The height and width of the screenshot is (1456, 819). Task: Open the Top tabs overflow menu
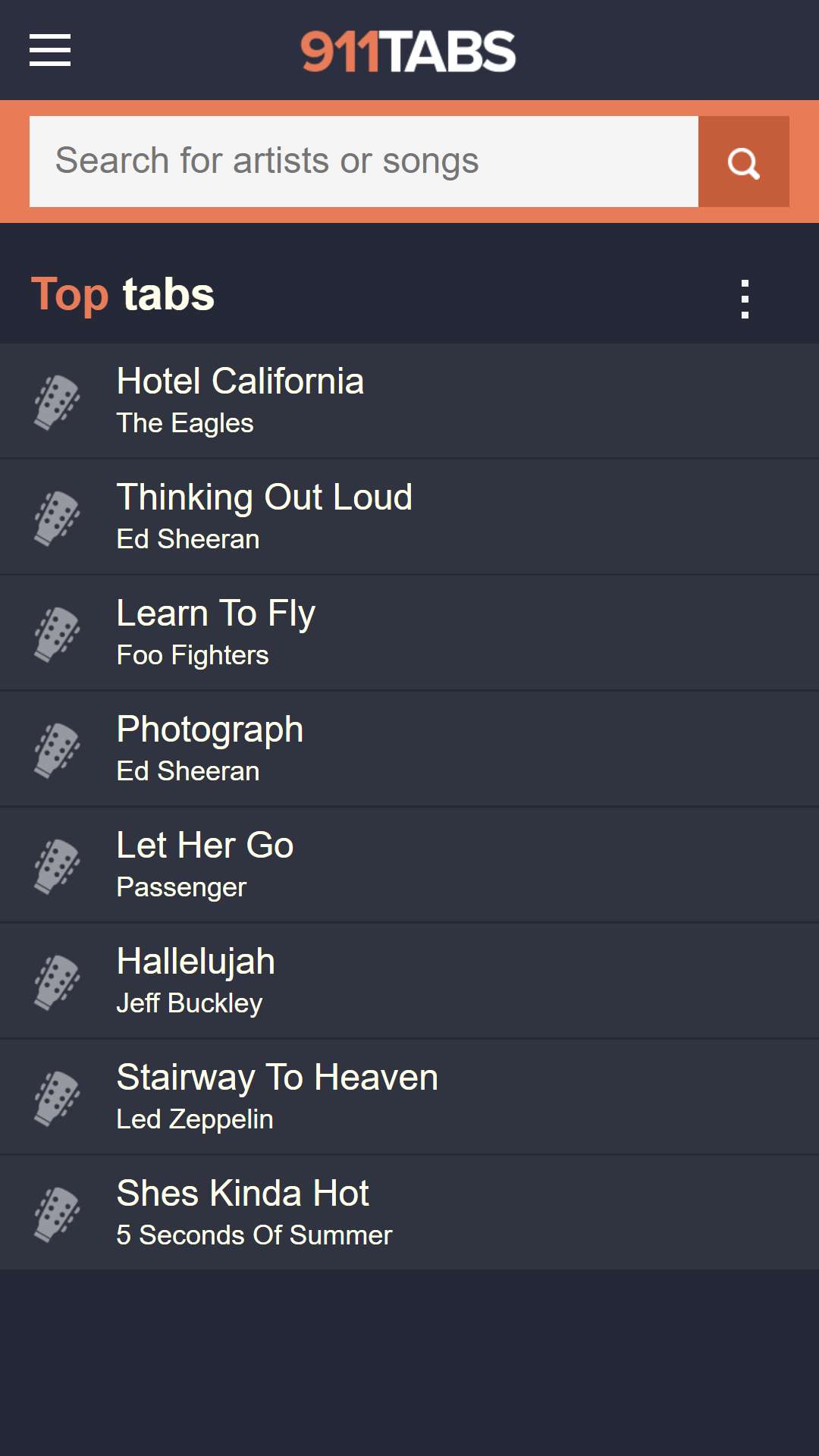point(745,299)
